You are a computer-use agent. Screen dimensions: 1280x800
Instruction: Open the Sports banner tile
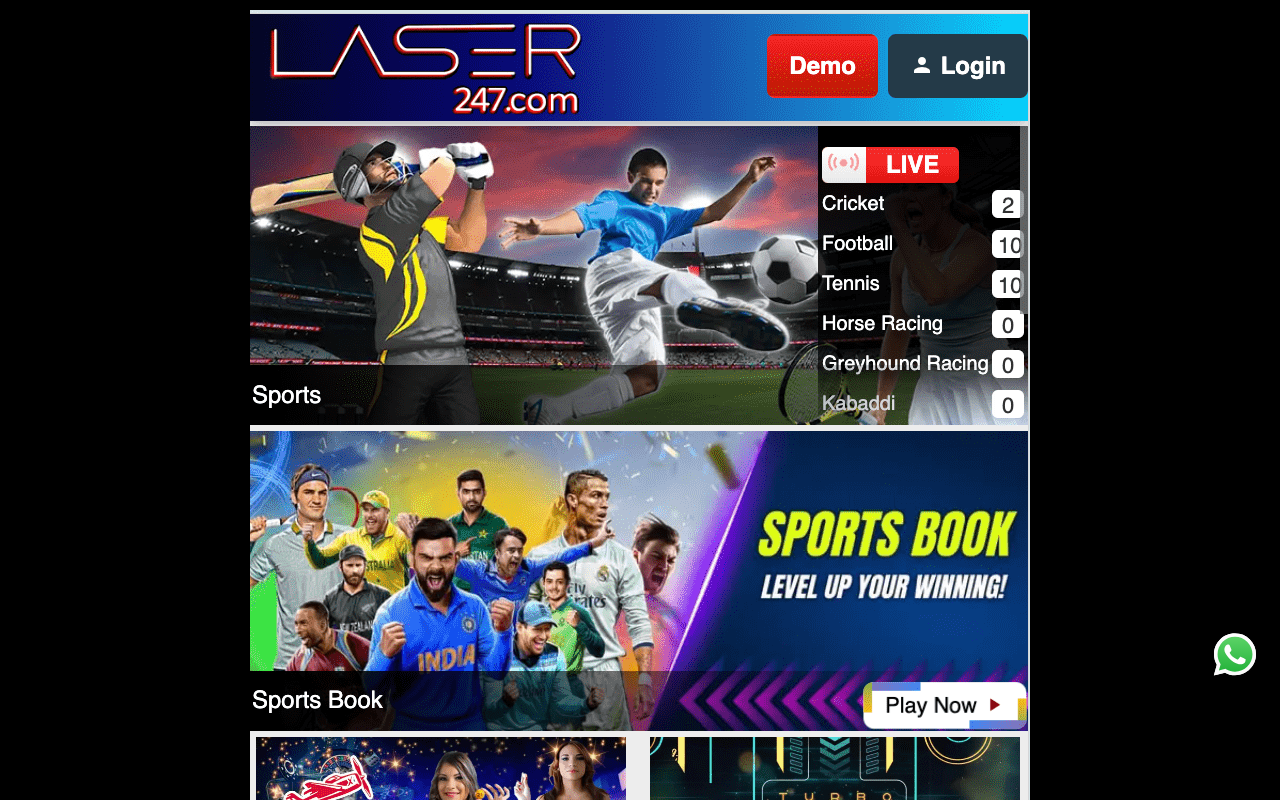click(x=534, y=275)
